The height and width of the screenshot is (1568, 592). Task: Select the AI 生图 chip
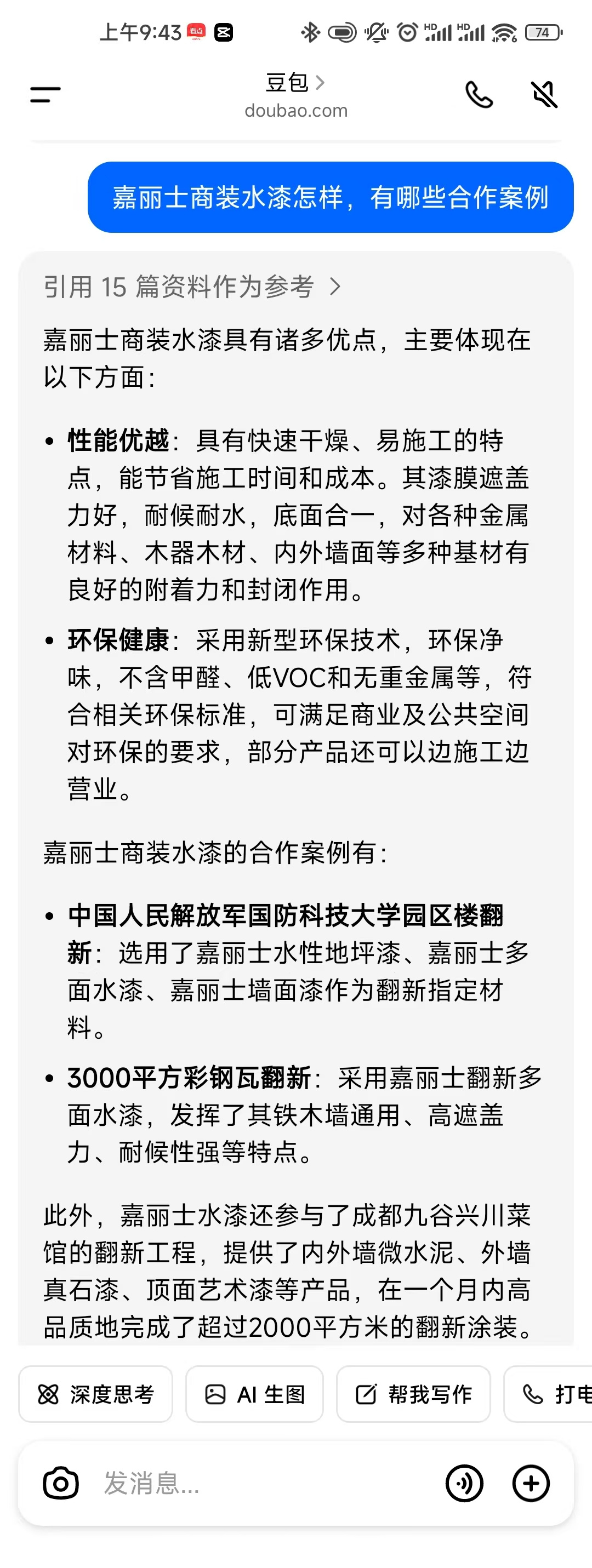click(x=254, y=1394)
